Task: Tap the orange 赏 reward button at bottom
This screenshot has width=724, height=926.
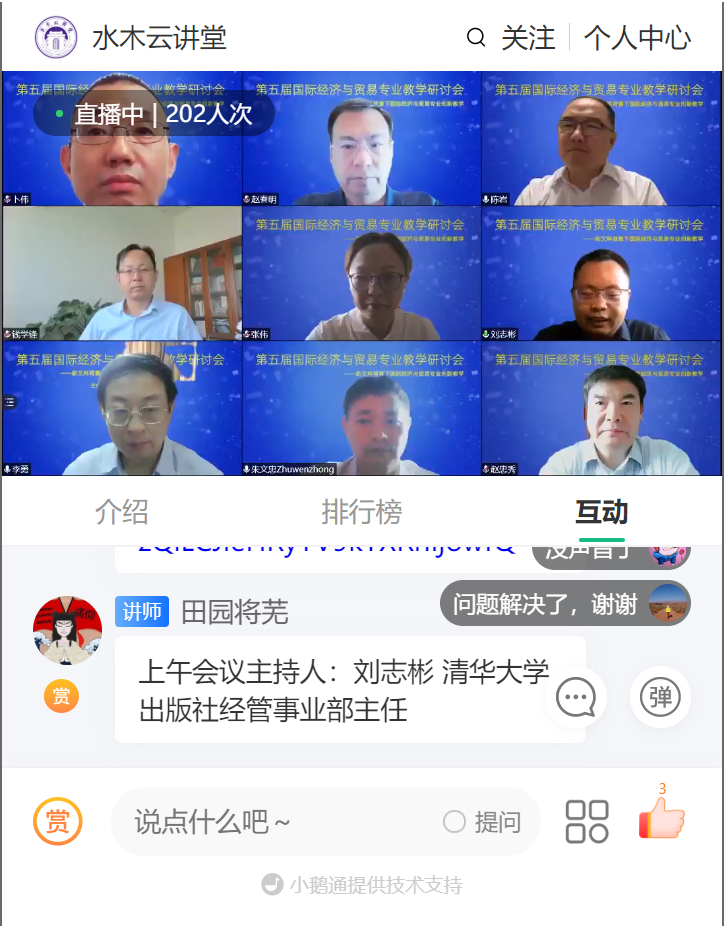Action: pyautogui.click(x=58, y=822)
